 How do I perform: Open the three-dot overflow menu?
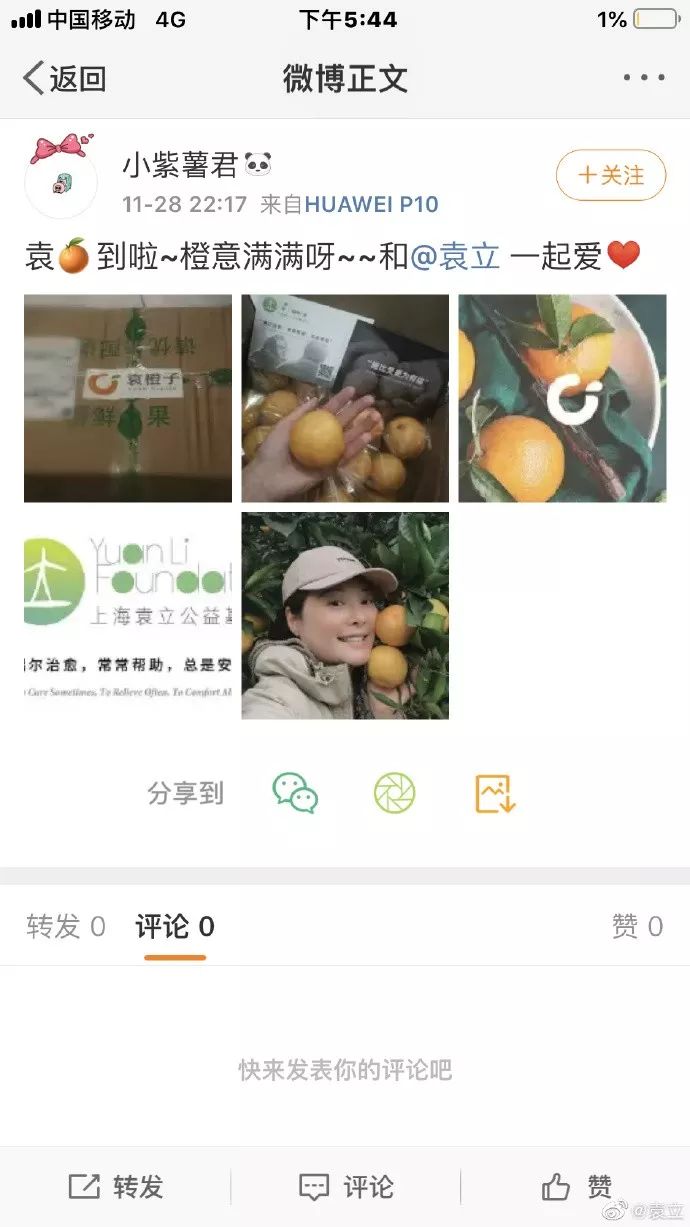tap(643, 78)
